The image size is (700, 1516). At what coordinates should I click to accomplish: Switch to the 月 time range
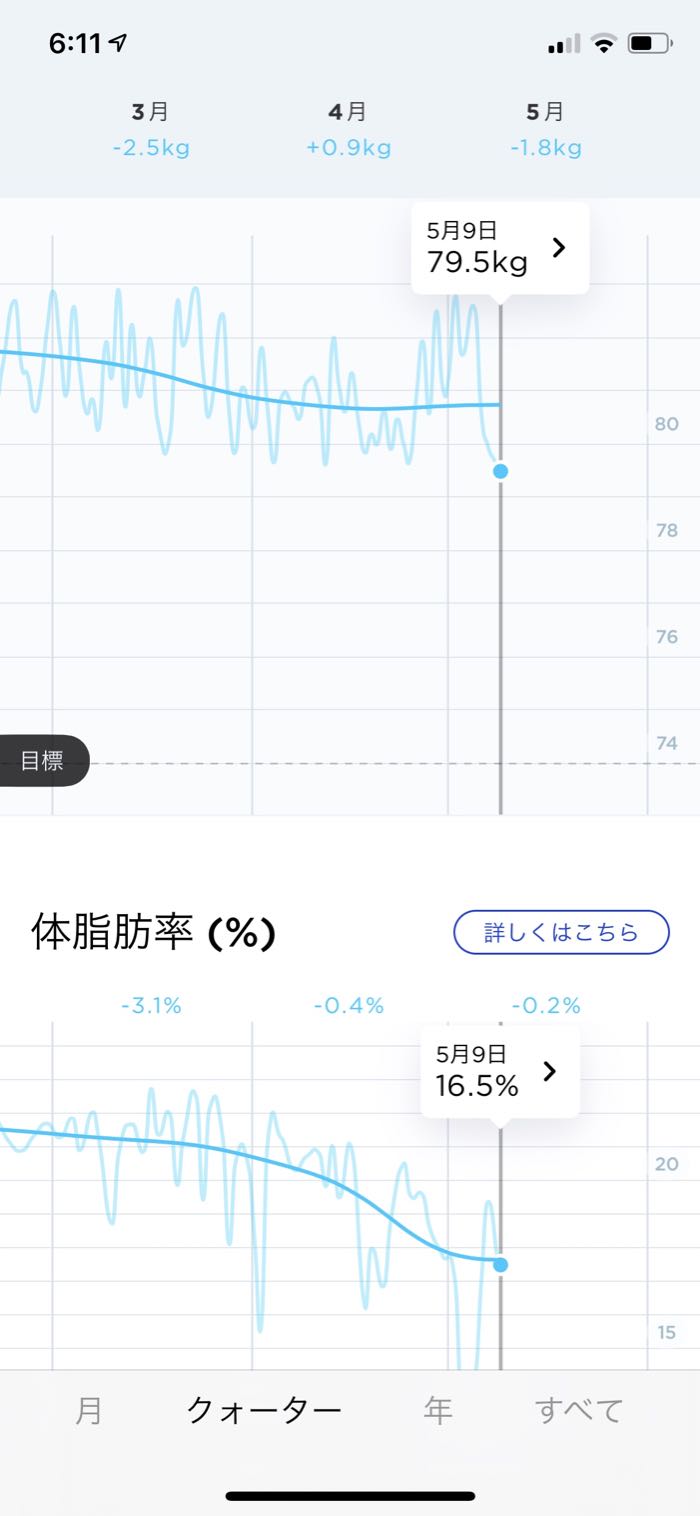(89, 1411)
